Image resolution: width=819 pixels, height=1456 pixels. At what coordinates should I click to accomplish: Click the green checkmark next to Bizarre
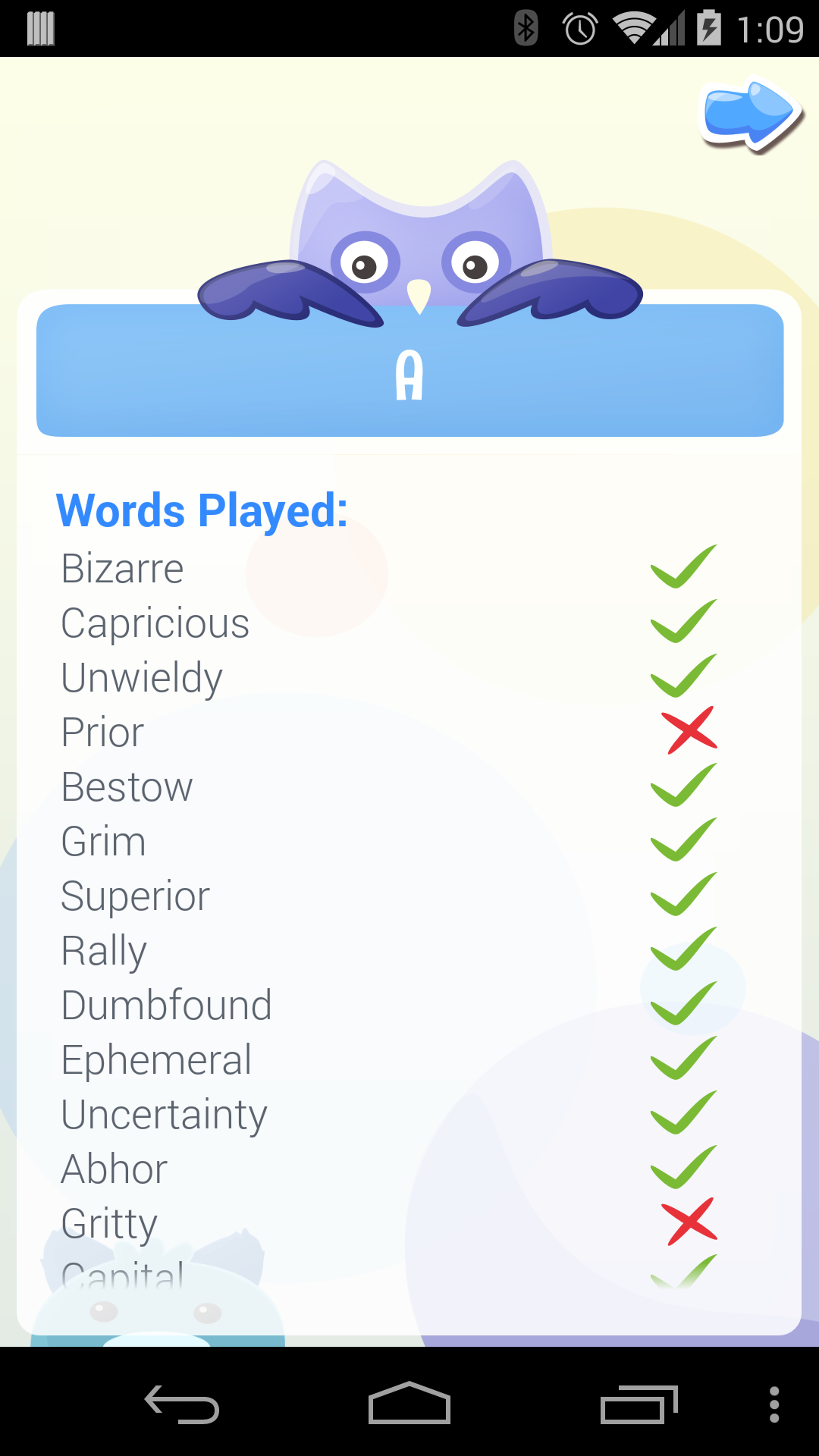pyautogui.click(x=681, y=569)
